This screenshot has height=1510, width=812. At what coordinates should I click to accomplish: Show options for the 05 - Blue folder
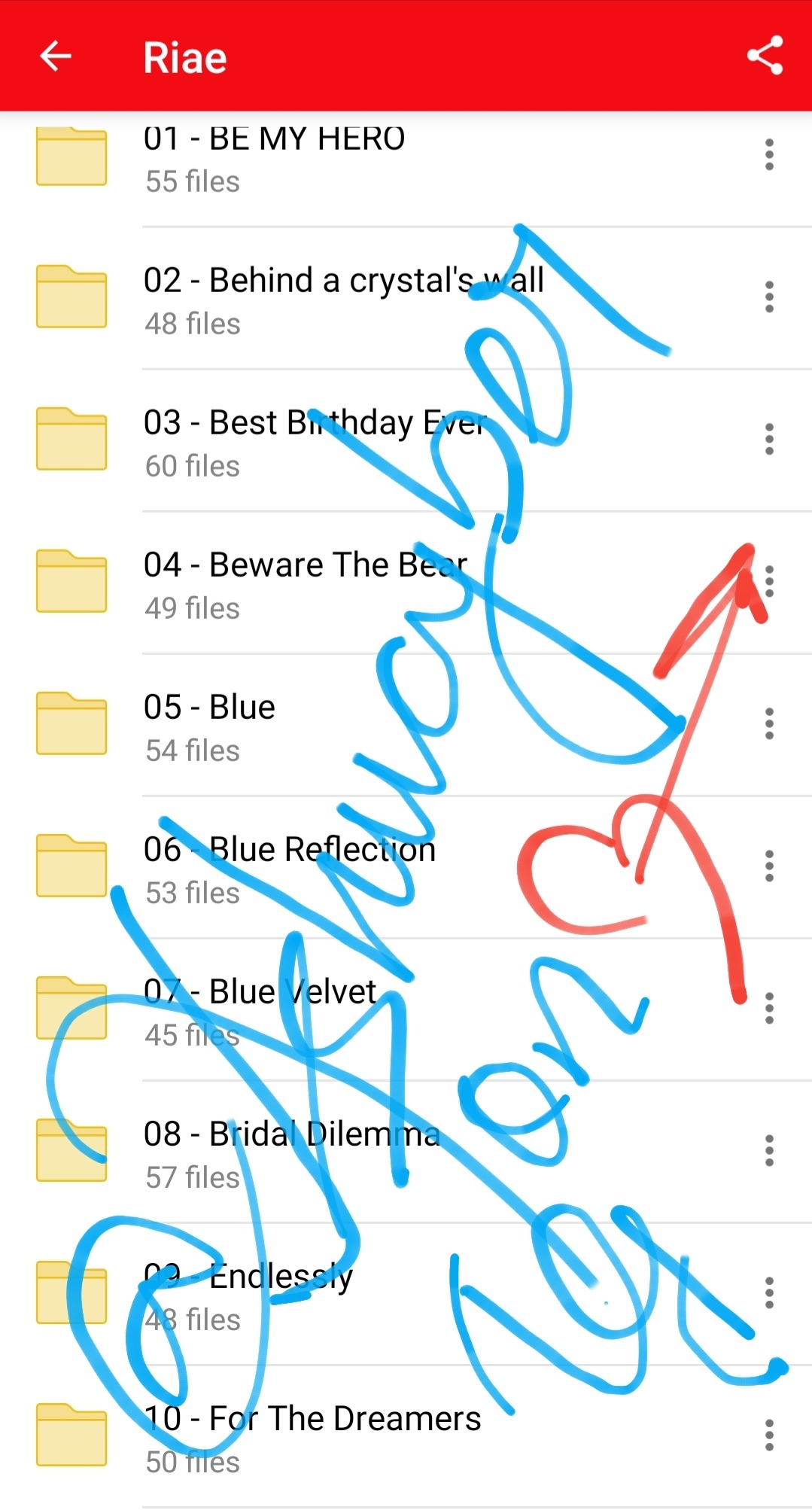tap(768, 724)
